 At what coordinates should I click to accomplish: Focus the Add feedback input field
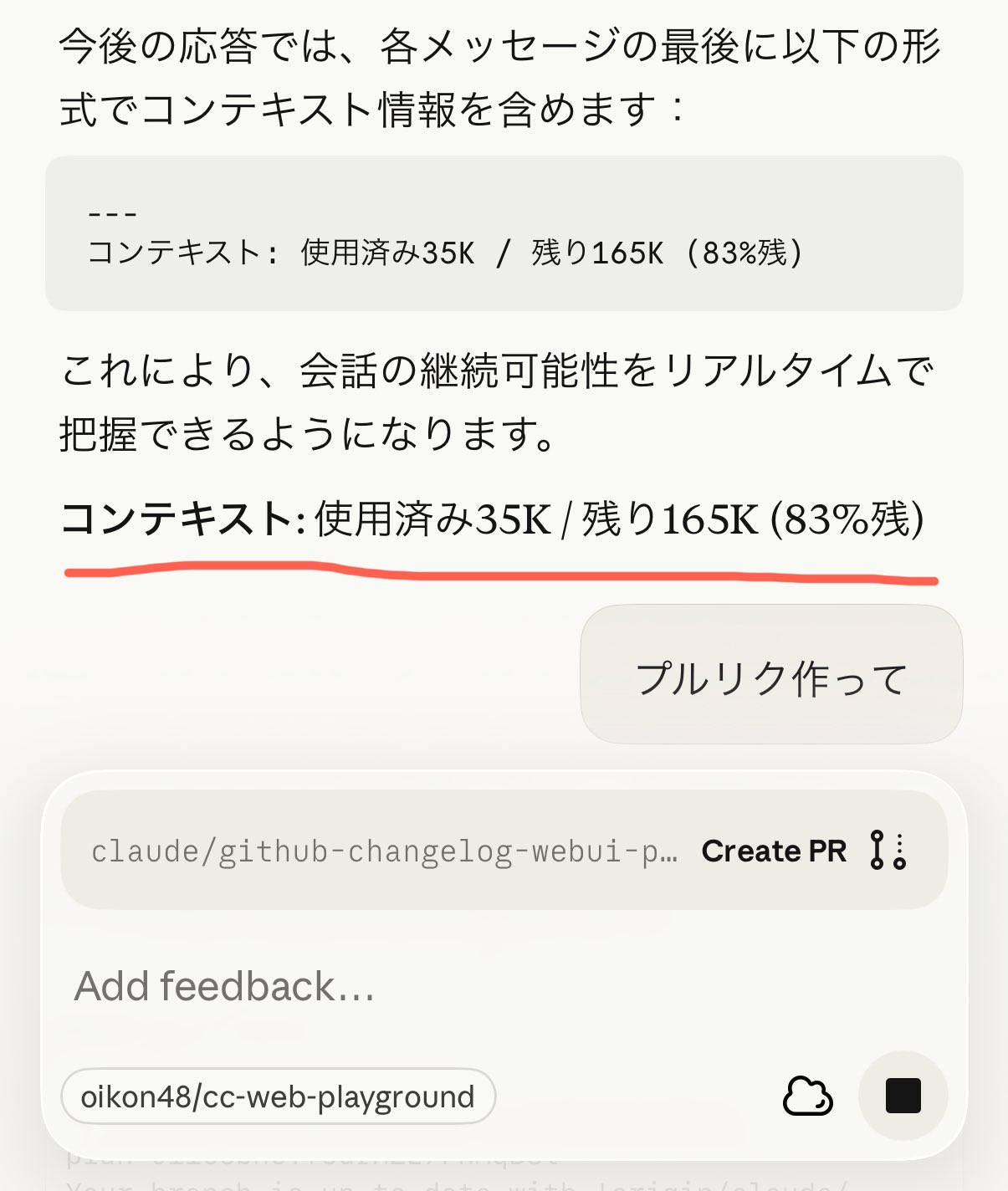tap(502, 986)
